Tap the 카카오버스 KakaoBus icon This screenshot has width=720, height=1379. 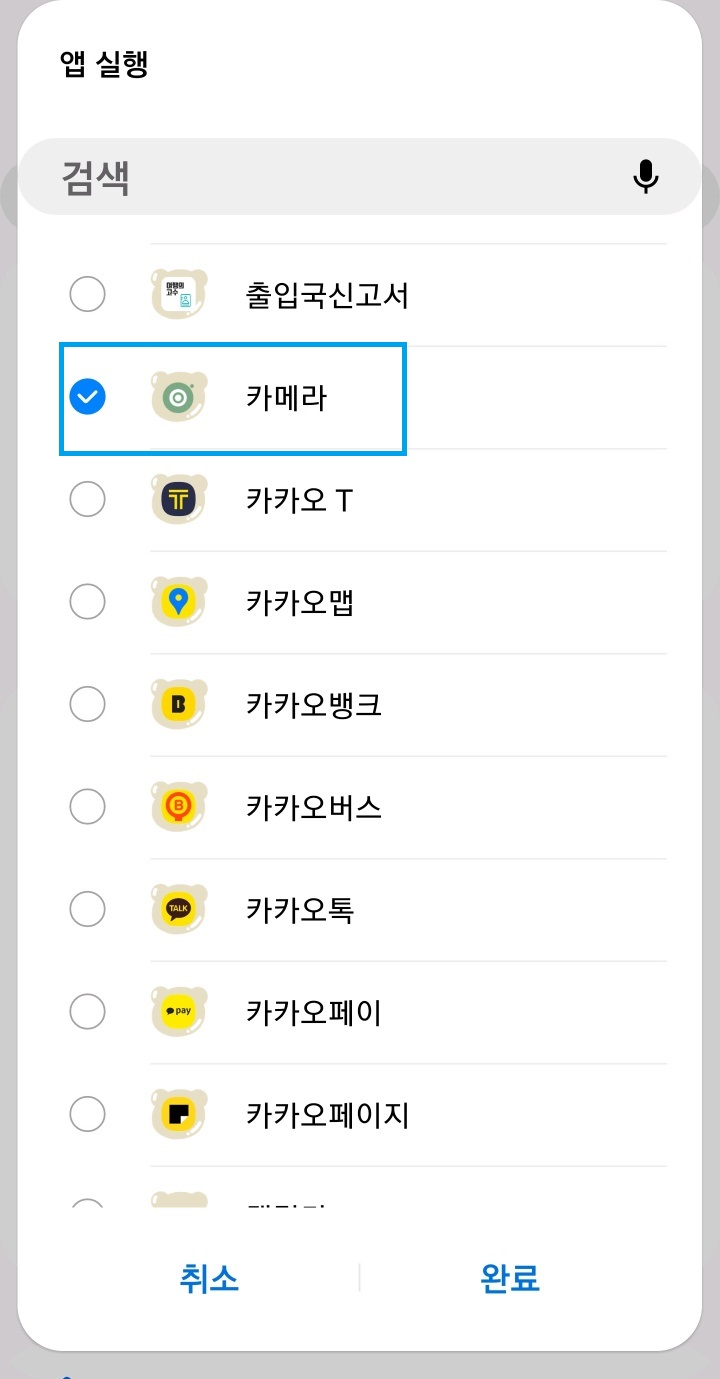(178, 806)
